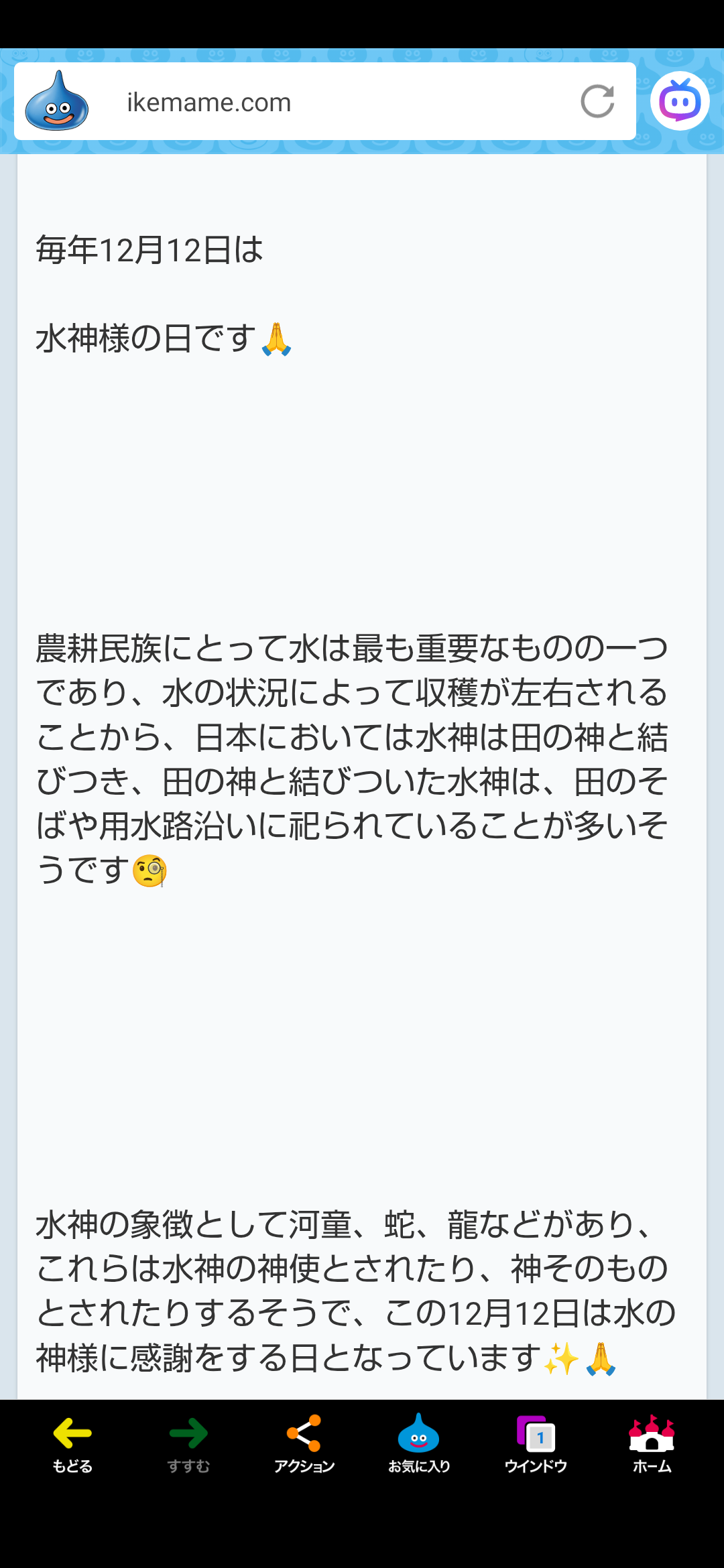Image resolution: width=724 pixels, height=1568 pixels.
Task: Open the ウインドウ tab switcher
Action: tap(536, 1444)
